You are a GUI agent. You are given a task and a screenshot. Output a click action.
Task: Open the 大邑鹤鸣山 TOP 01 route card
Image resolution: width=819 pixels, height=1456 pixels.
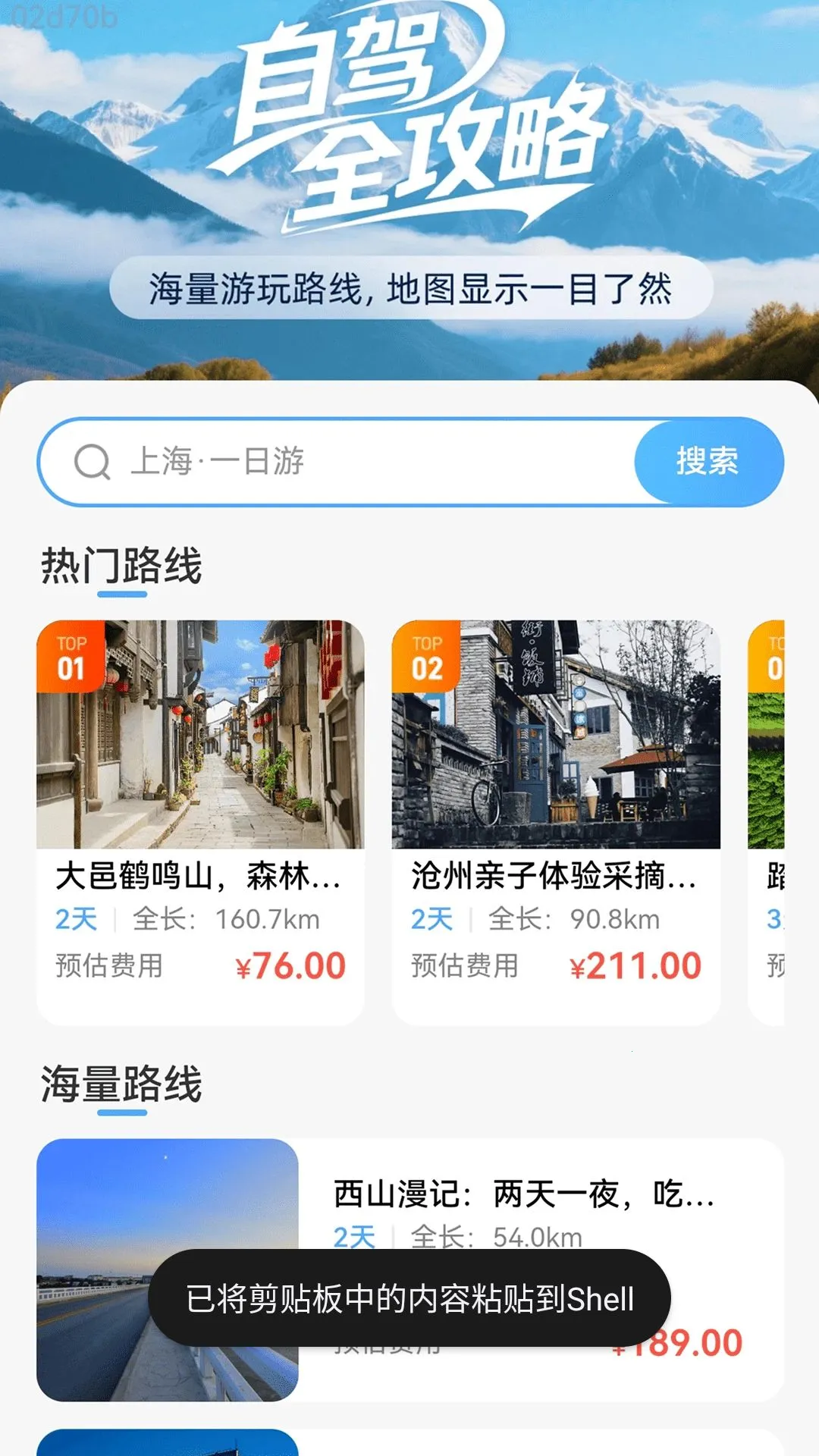tap(200, 823)
